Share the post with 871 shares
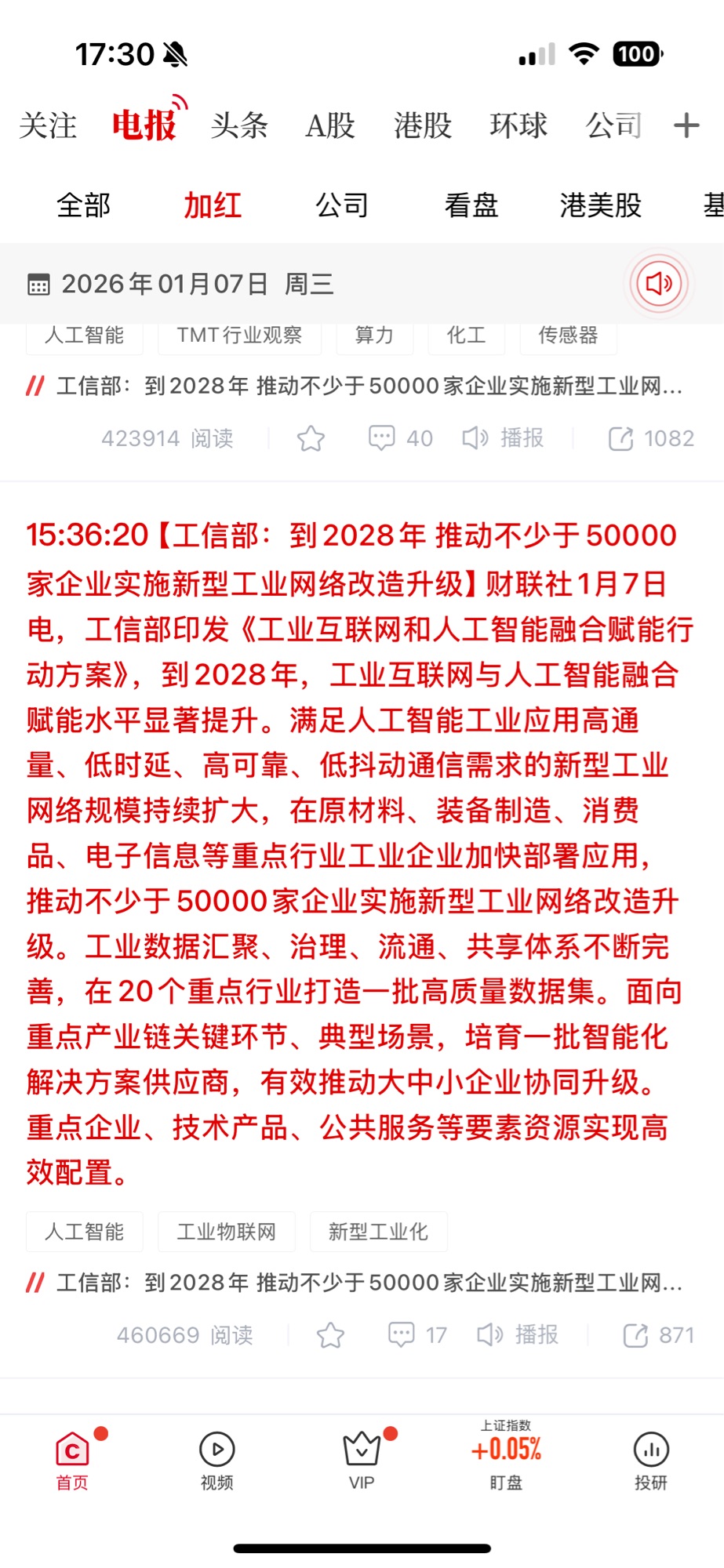 [x=658, y=1335]
